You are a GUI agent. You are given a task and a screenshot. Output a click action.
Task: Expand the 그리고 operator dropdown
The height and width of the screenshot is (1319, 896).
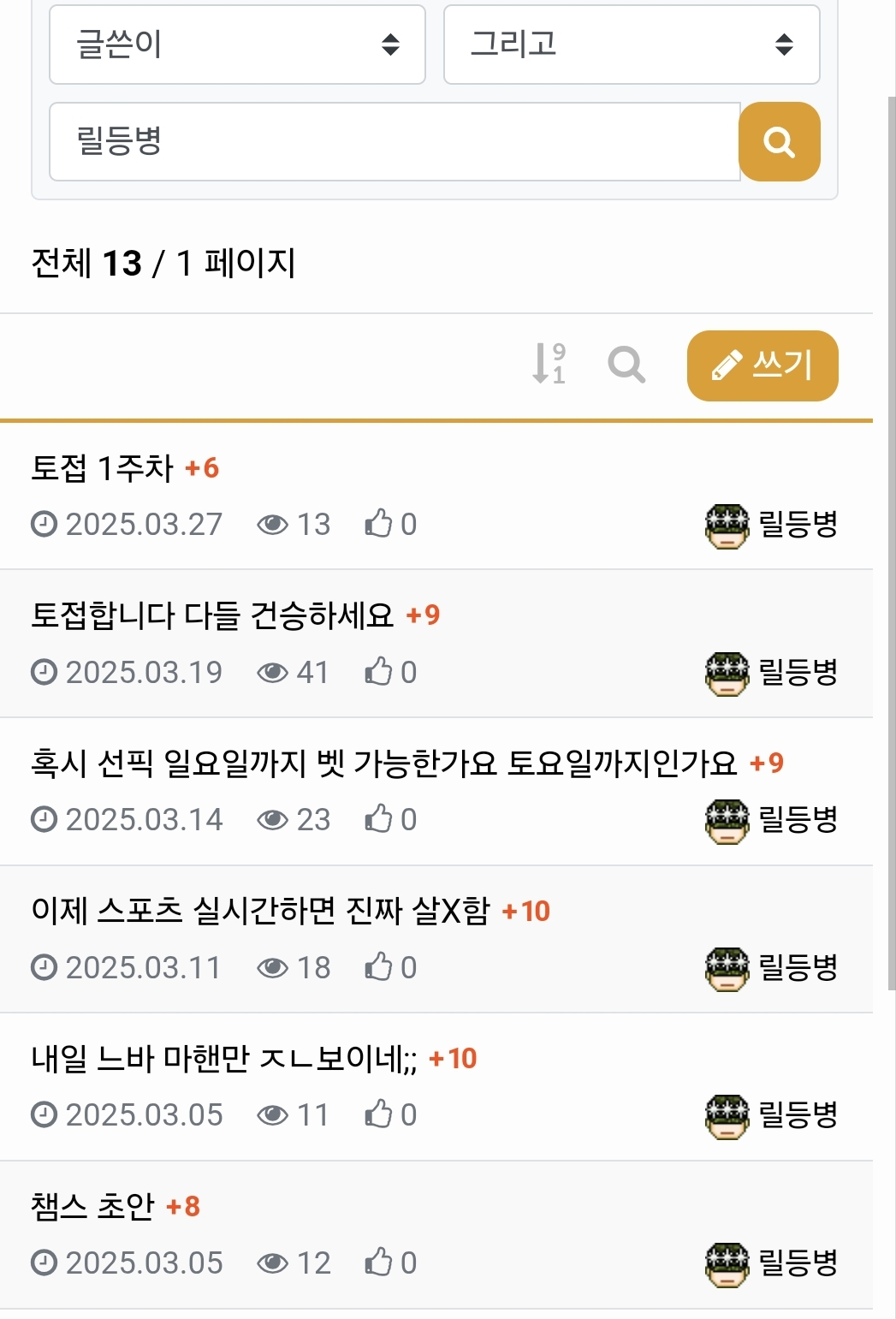coord(631,45)
